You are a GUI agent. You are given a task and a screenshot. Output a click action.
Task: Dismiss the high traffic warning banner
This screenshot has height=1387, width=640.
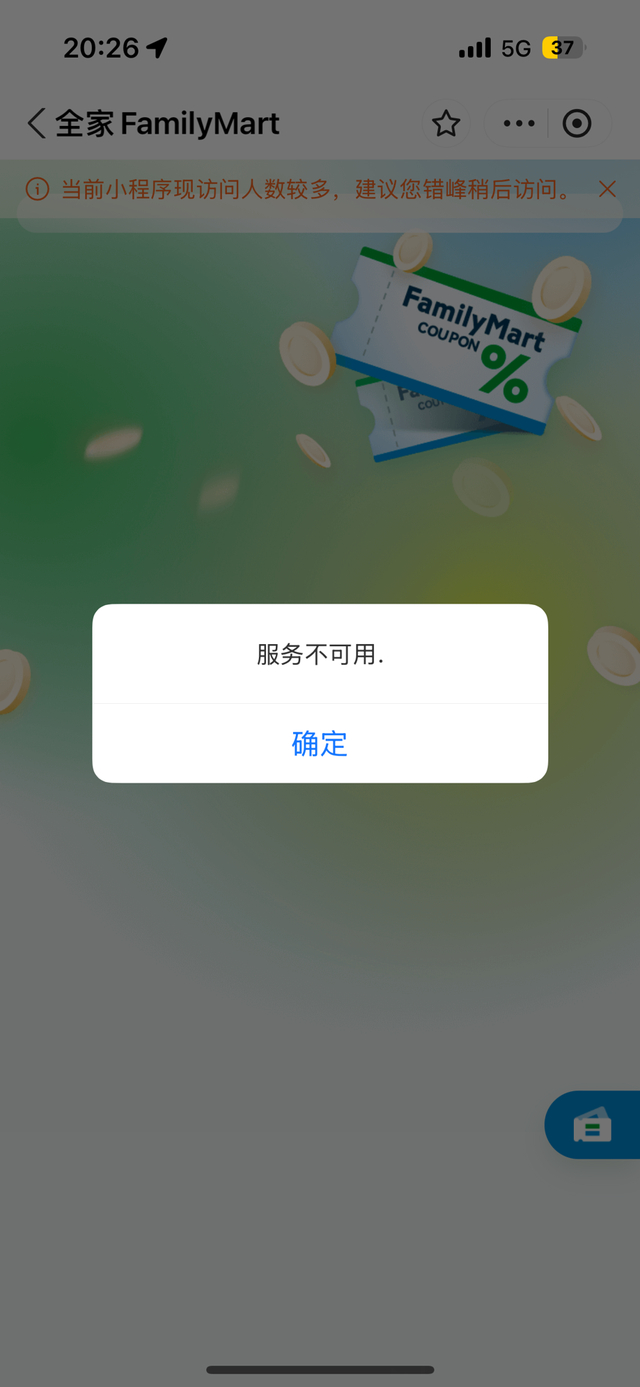tap(607, 189)
